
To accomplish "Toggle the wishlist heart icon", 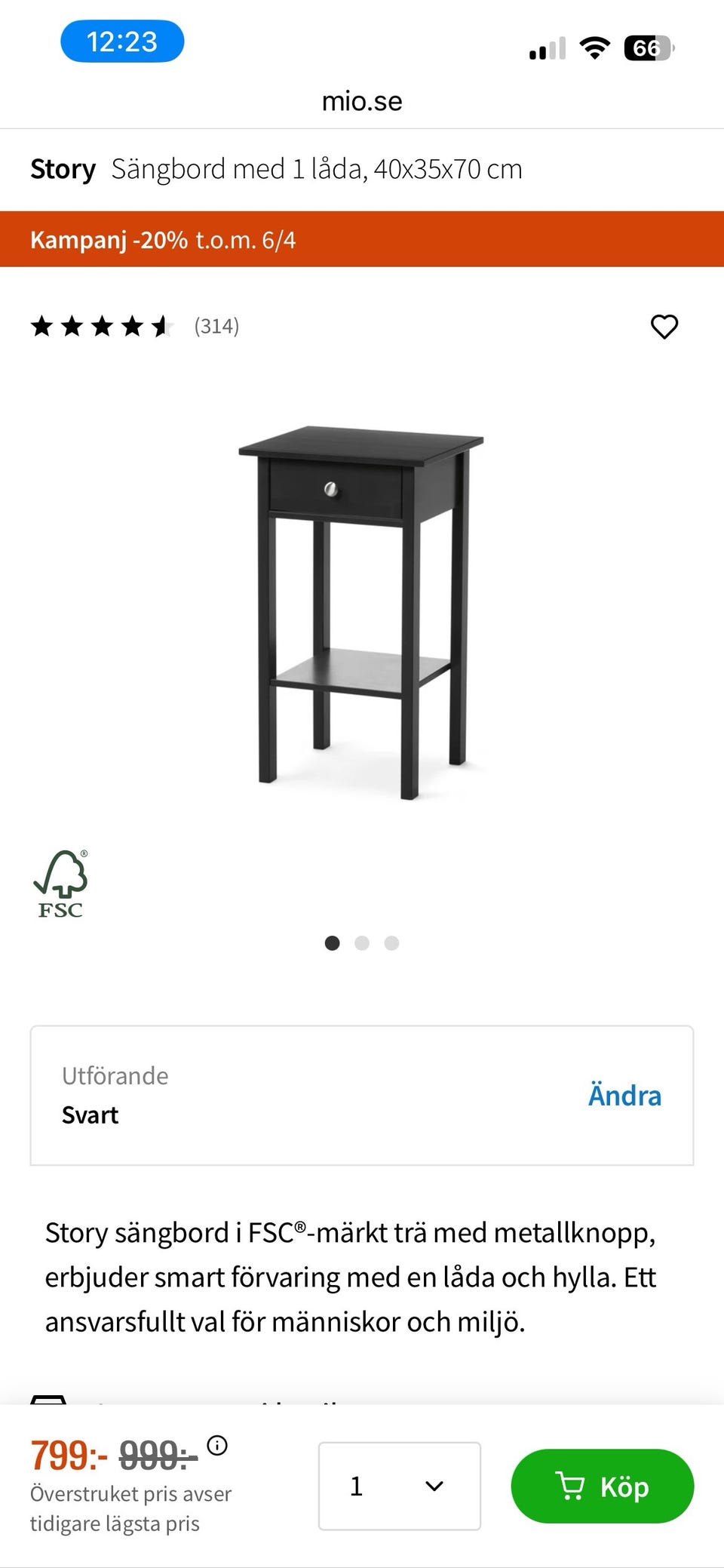I will [664, 326].
